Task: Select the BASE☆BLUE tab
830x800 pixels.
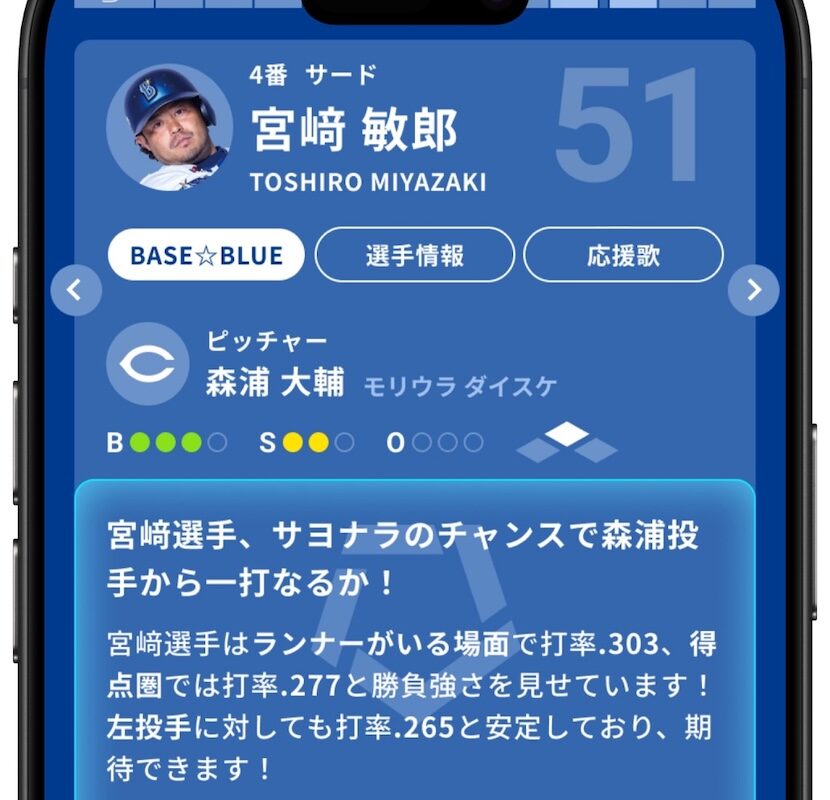Action: pyautogui.click(x=206, y=255)
